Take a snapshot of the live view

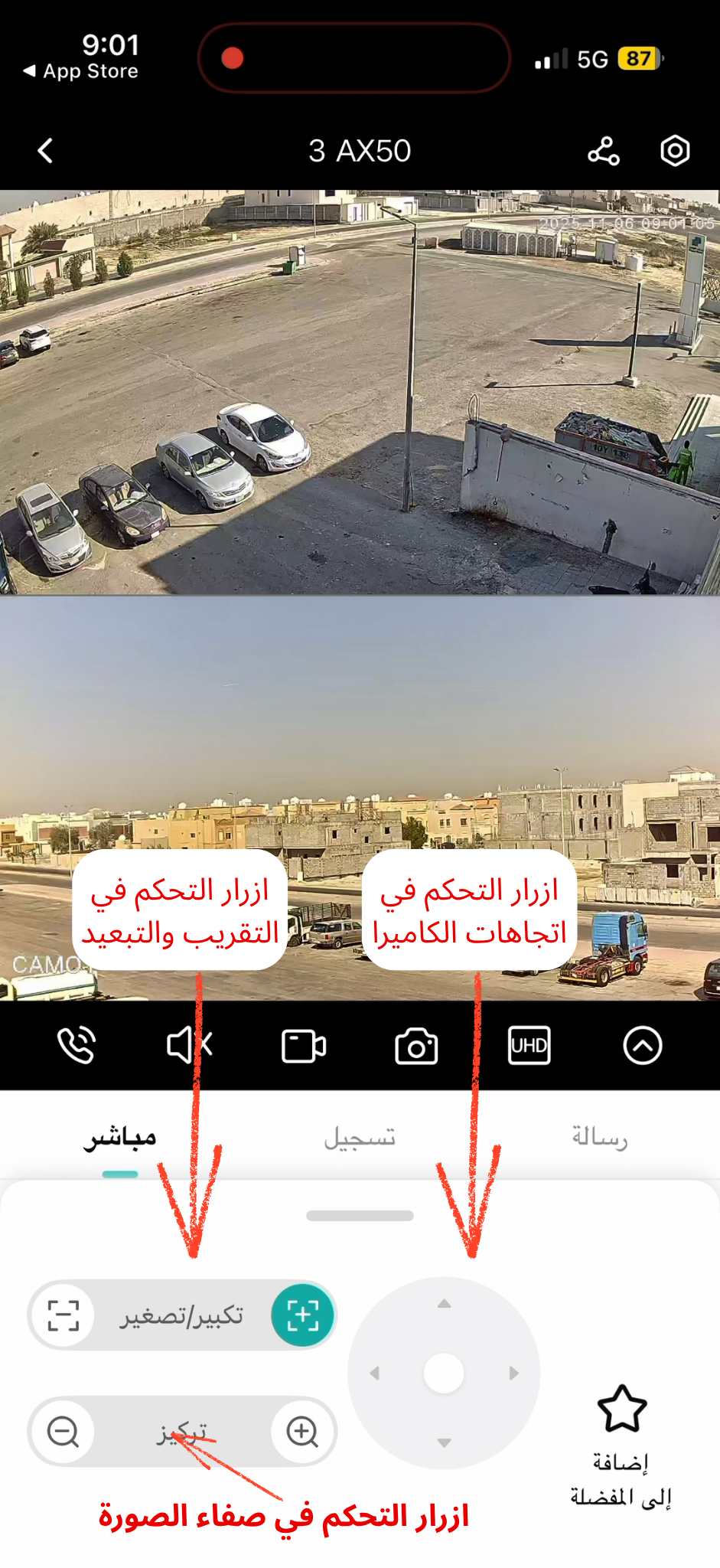(x=416, y=1046)
